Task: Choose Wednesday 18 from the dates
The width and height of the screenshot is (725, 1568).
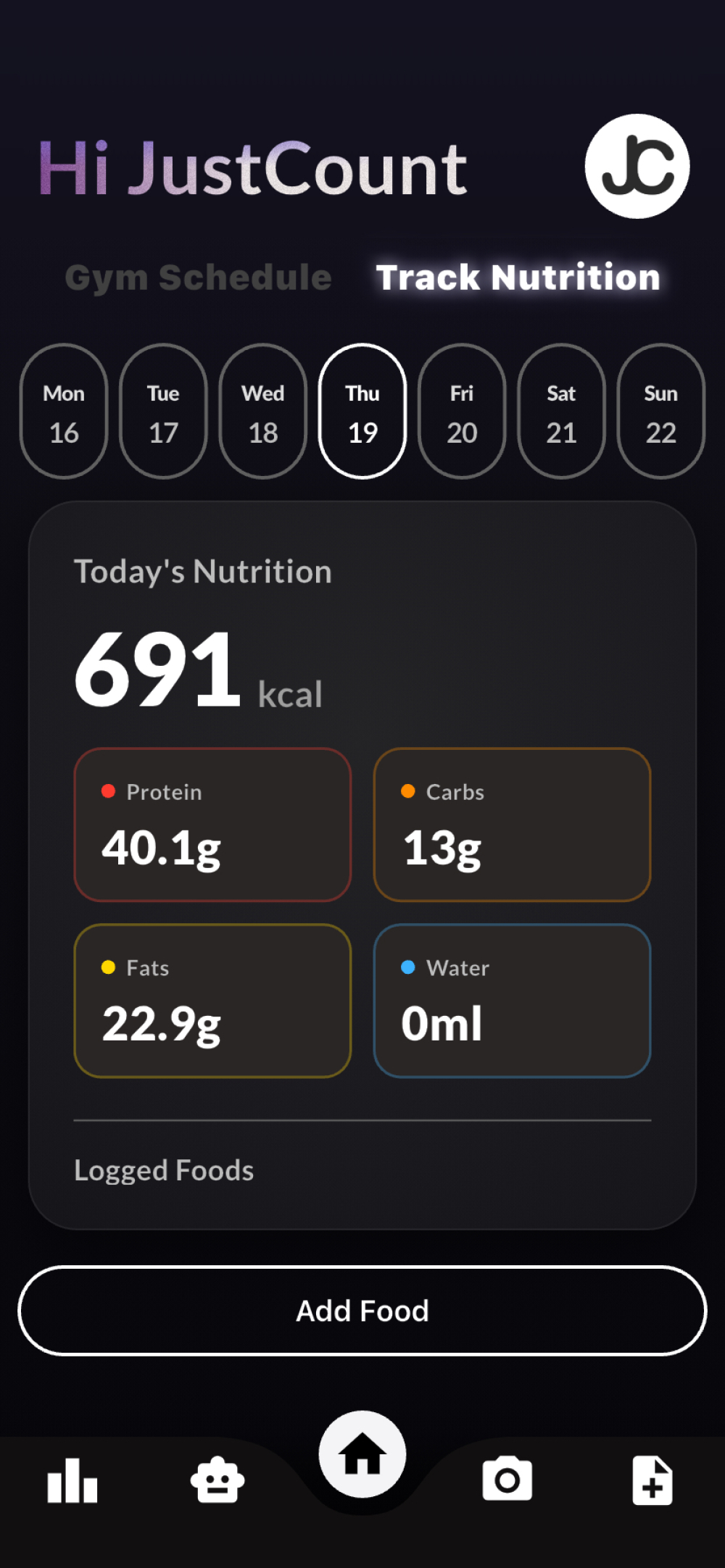Action: [262, 412]
